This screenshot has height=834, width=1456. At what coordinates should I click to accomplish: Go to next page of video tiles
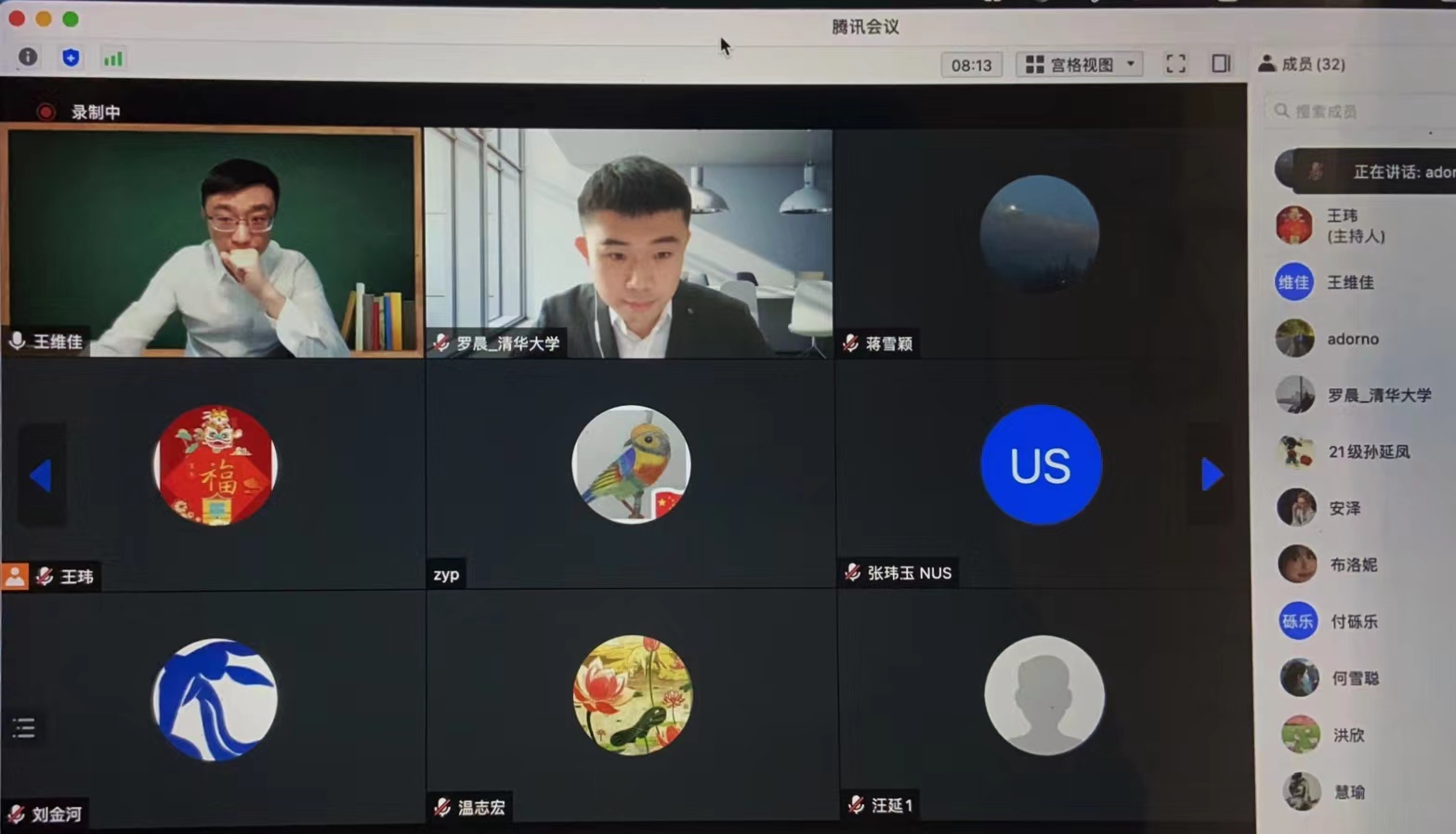(x=1212, y=474)
